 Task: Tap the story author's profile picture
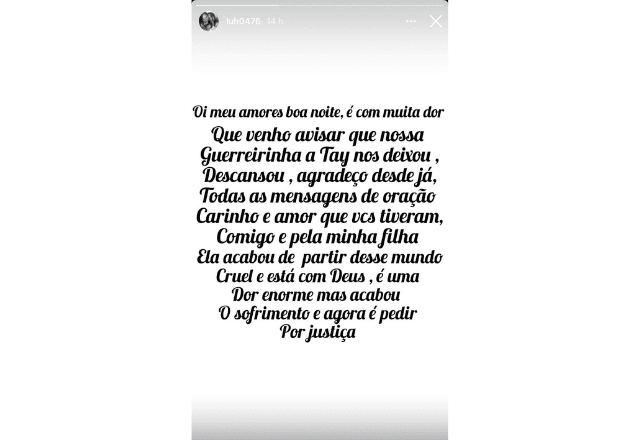coord(209,21)
